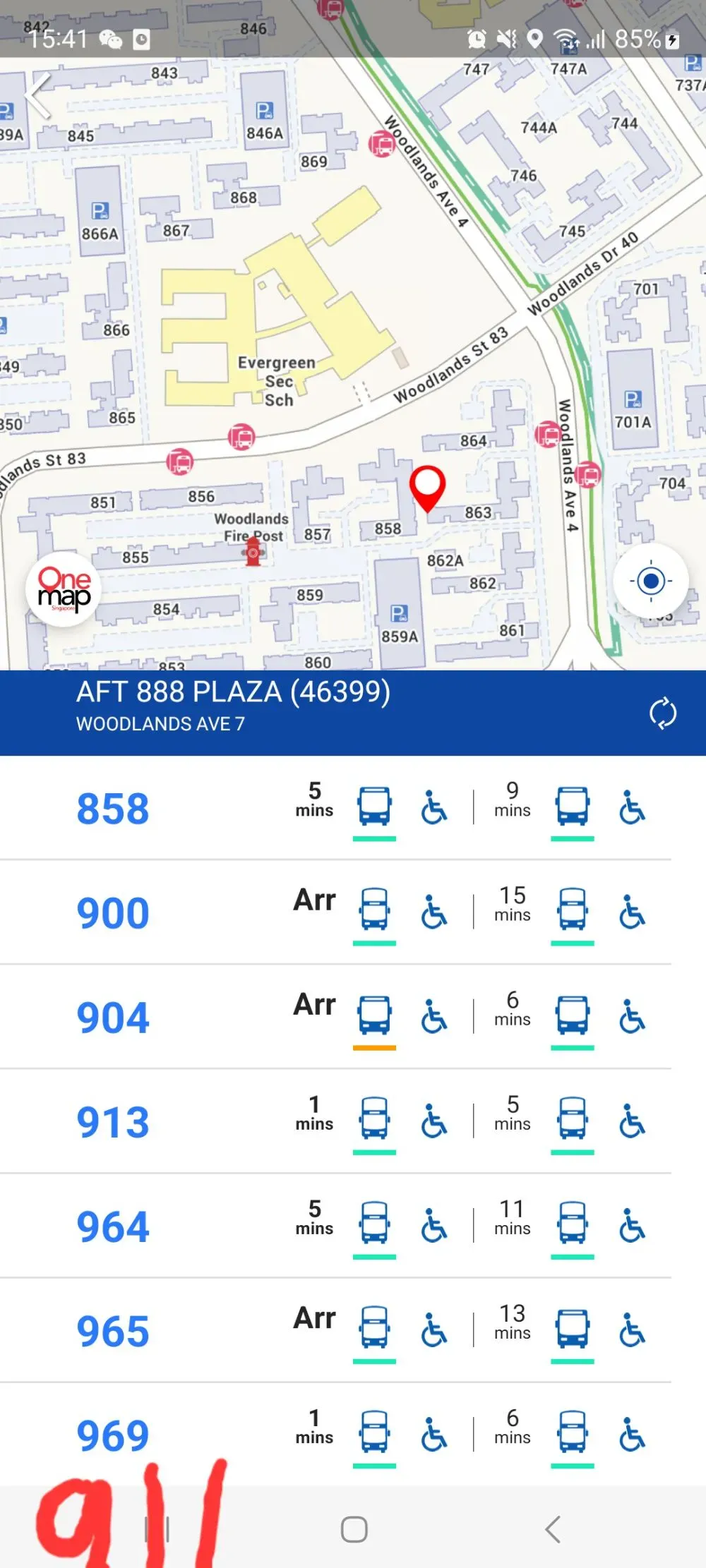
Task: Open bus service 904 details
Action: point(335,1017)
